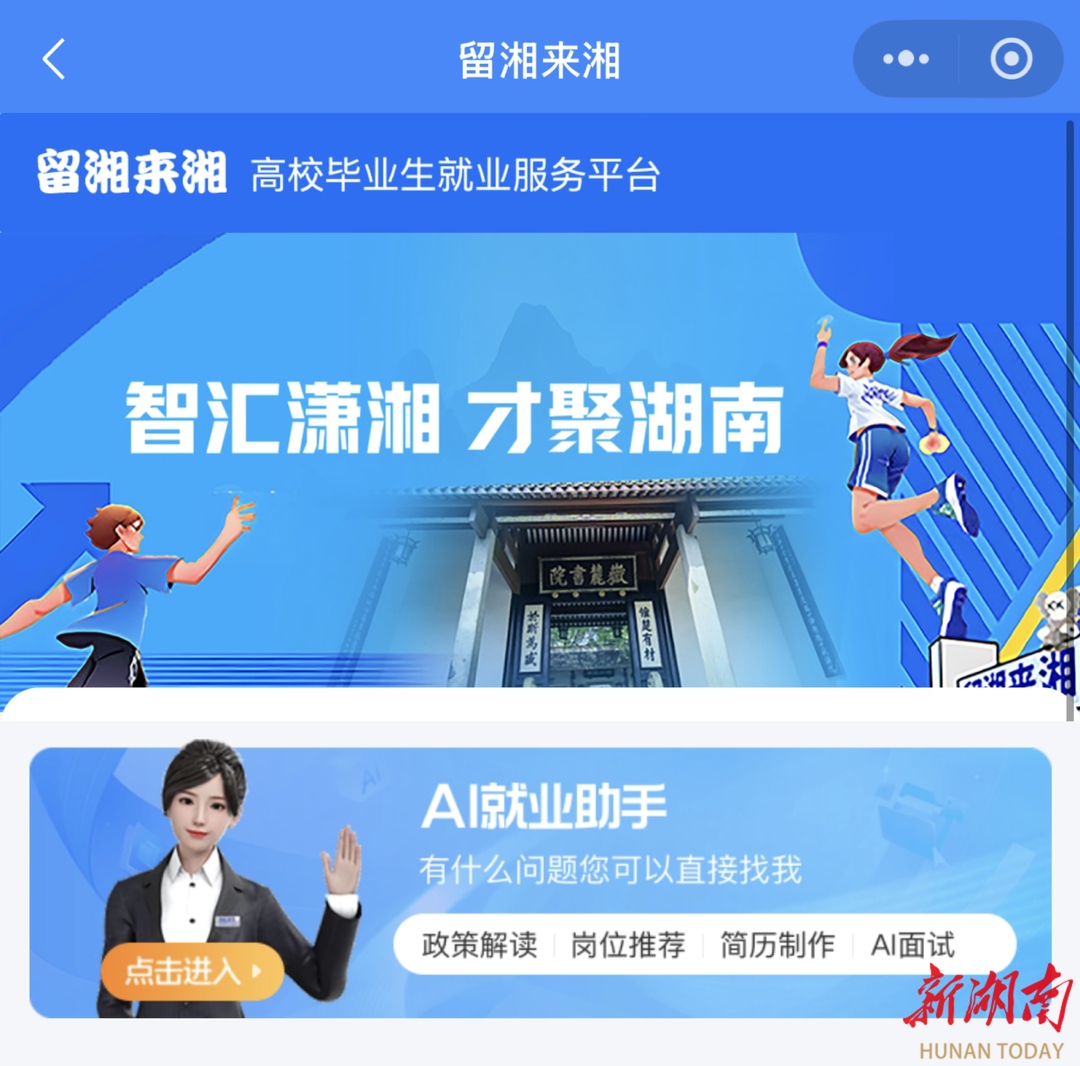Screen dimensions: 1080x1066
Task: Open the mini program's three-dot menu
Action: tap(906, 60)
